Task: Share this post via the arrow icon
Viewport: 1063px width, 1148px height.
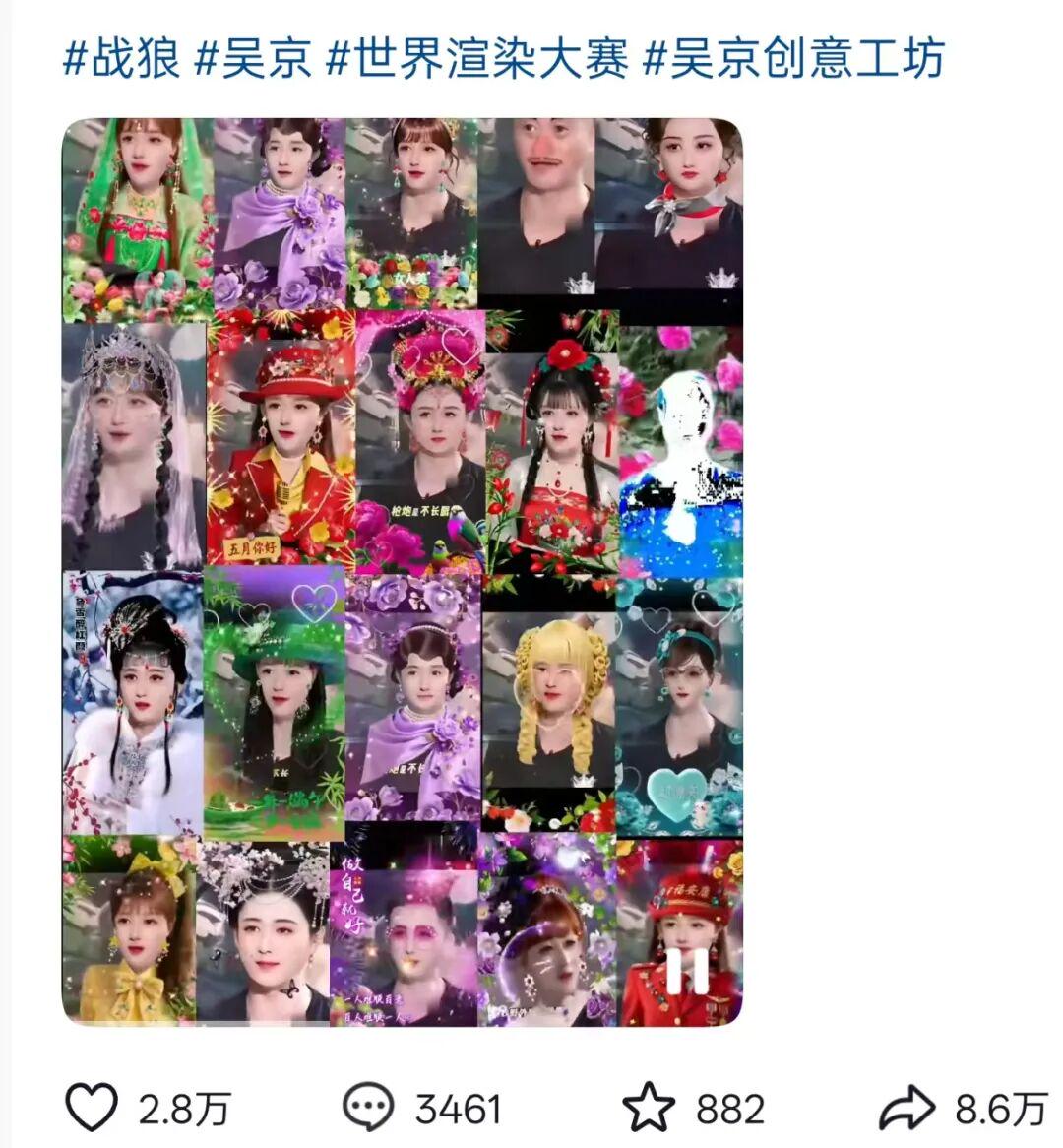Action: tap(907, 1109)
